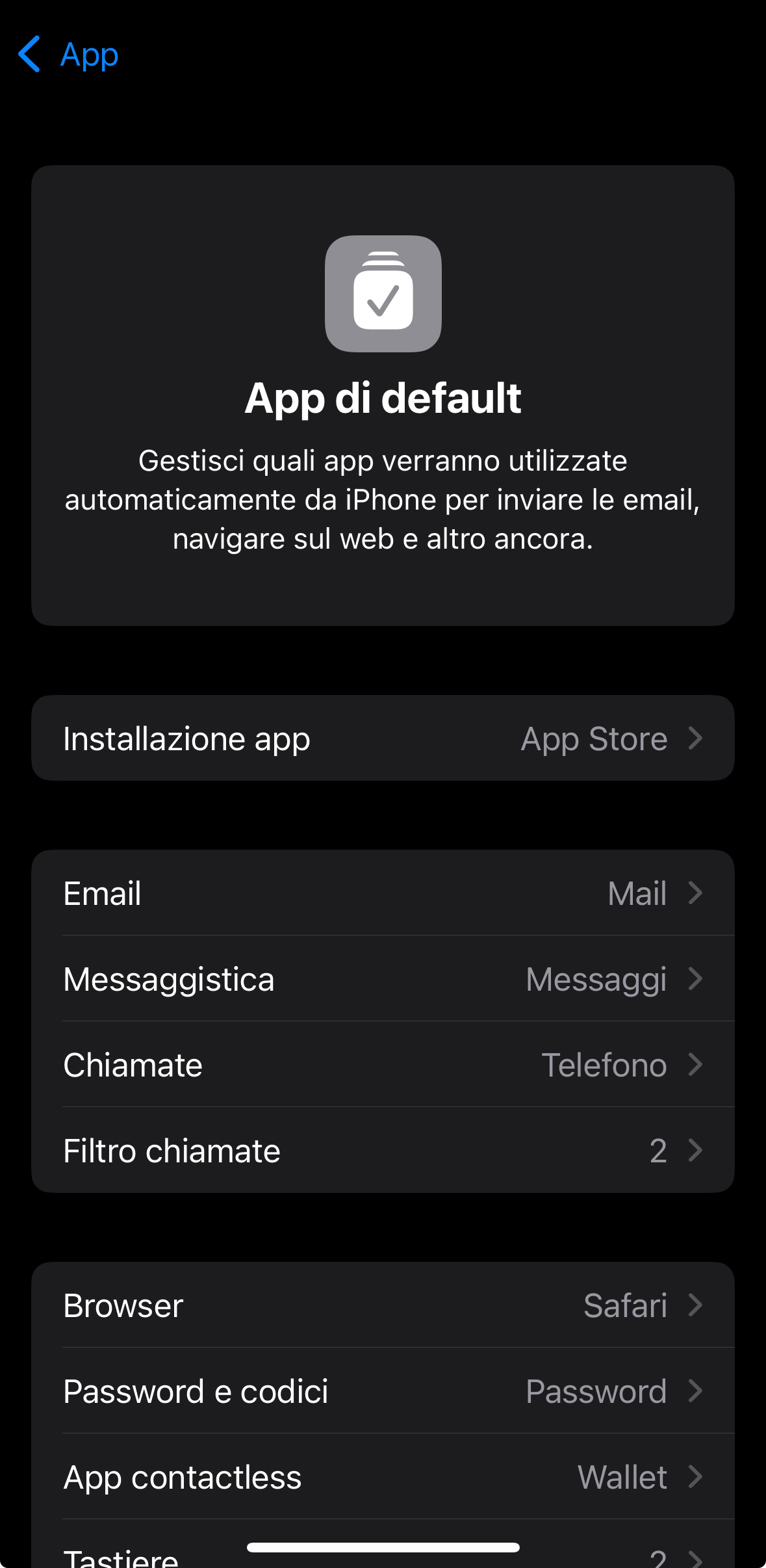
Task: Tap the App contactless row
Action: point(383,1477)
